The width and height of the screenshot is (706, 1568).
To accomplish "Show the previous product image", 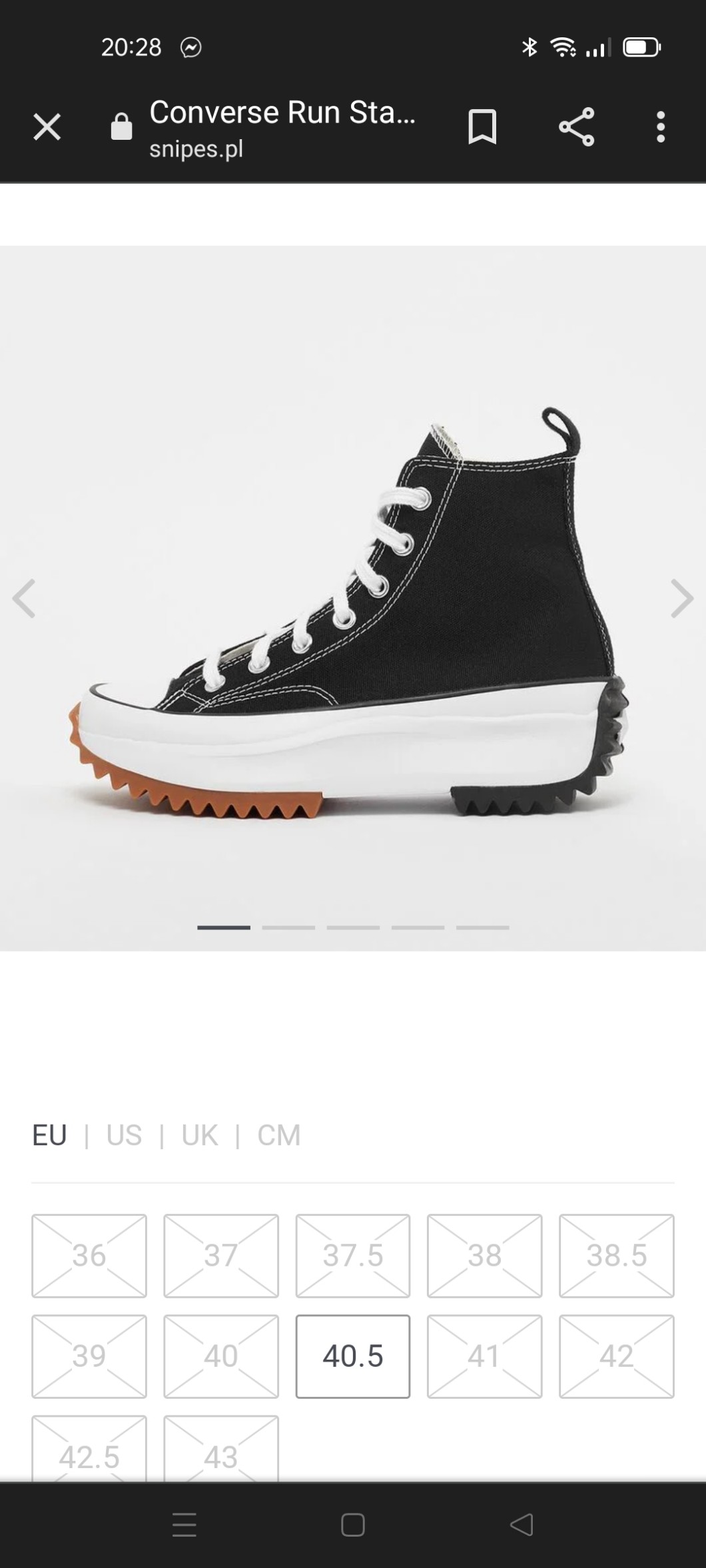I will pos(24,599).
